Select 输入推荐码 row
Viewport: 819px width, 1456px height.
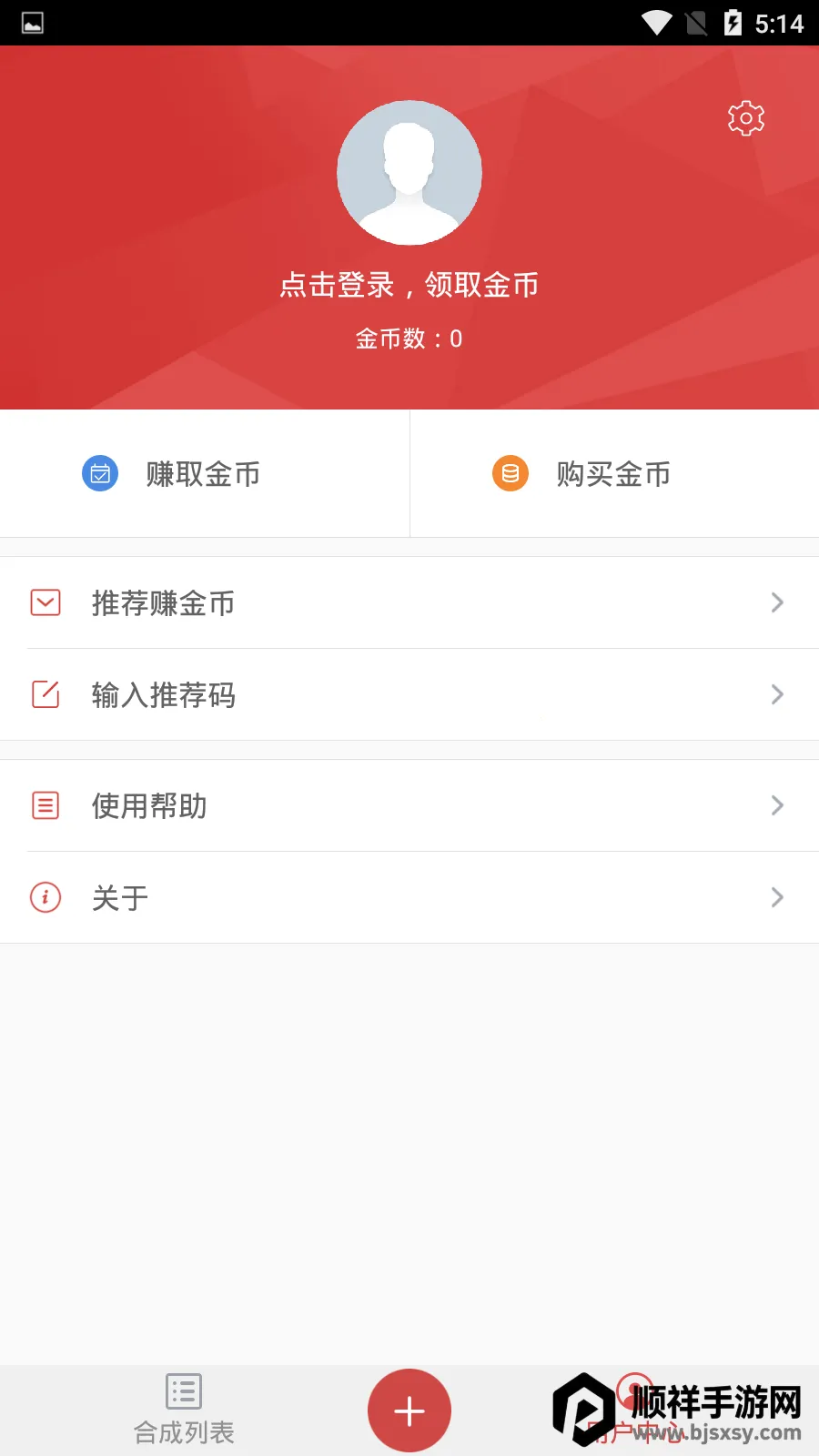pyautogui.click(x=409, y=694)
